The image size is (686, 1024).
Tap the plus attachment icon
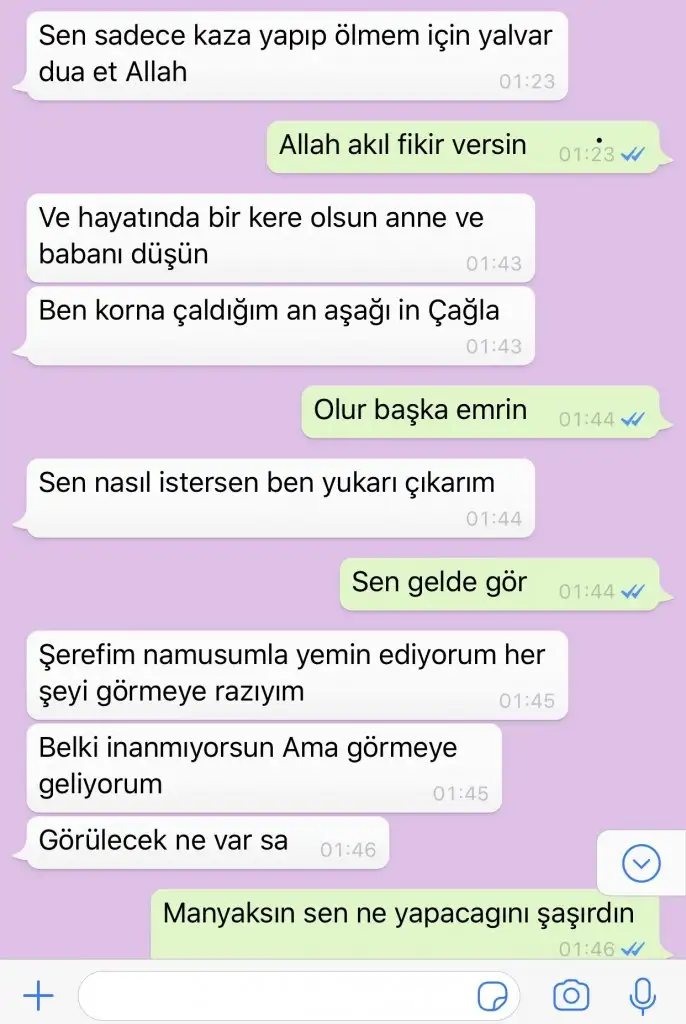click(38, 995)
